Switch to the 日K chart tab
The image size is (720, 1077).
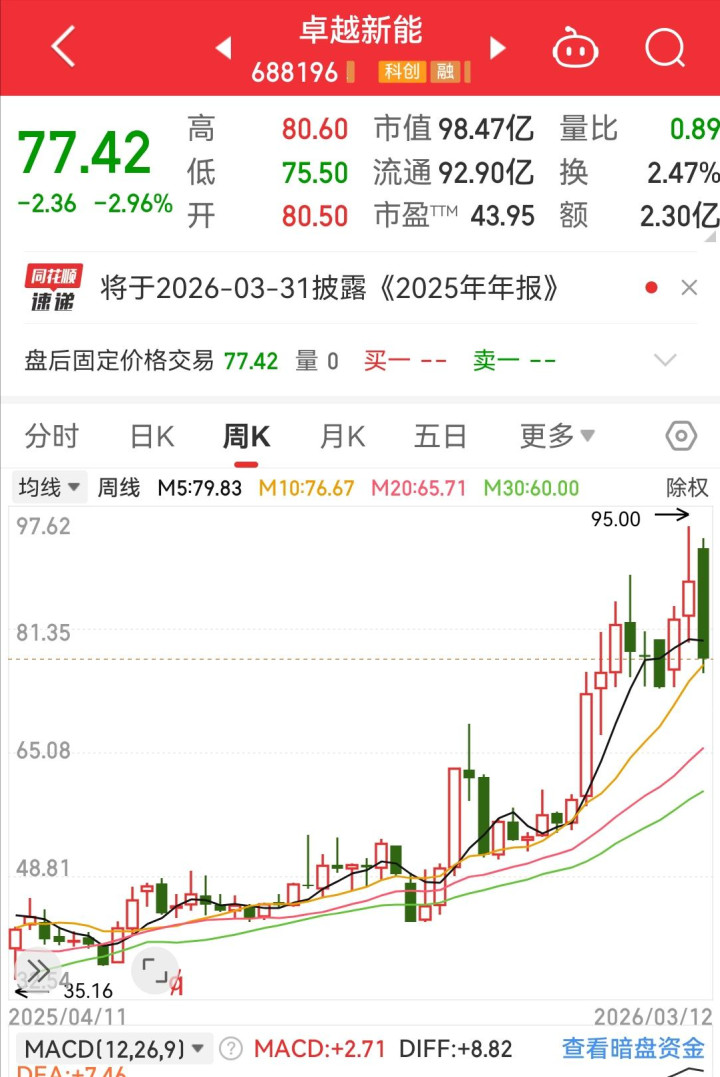coord(152,437)
